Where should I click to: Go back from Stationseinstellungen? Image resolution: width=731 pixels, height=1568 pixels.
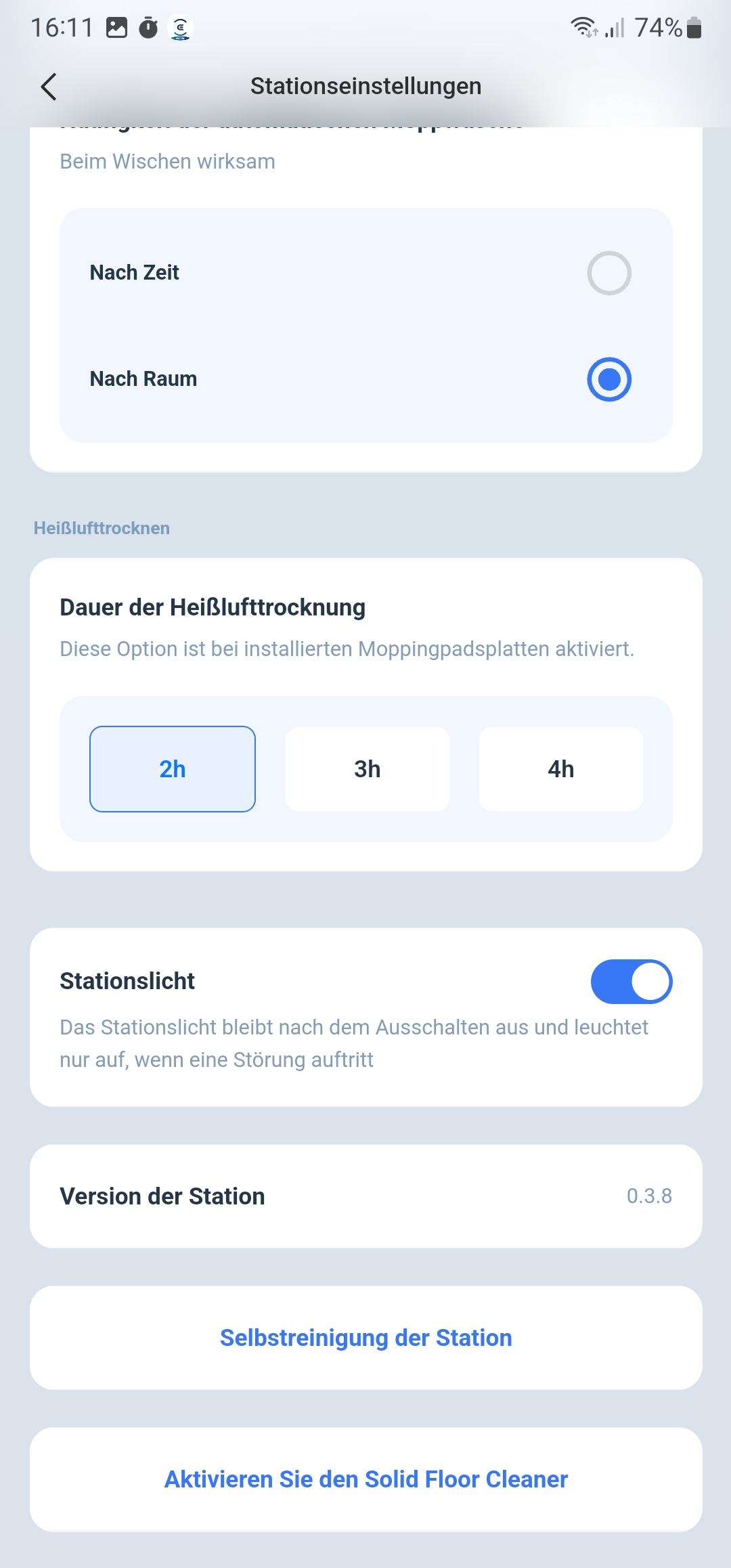[49, 87]
